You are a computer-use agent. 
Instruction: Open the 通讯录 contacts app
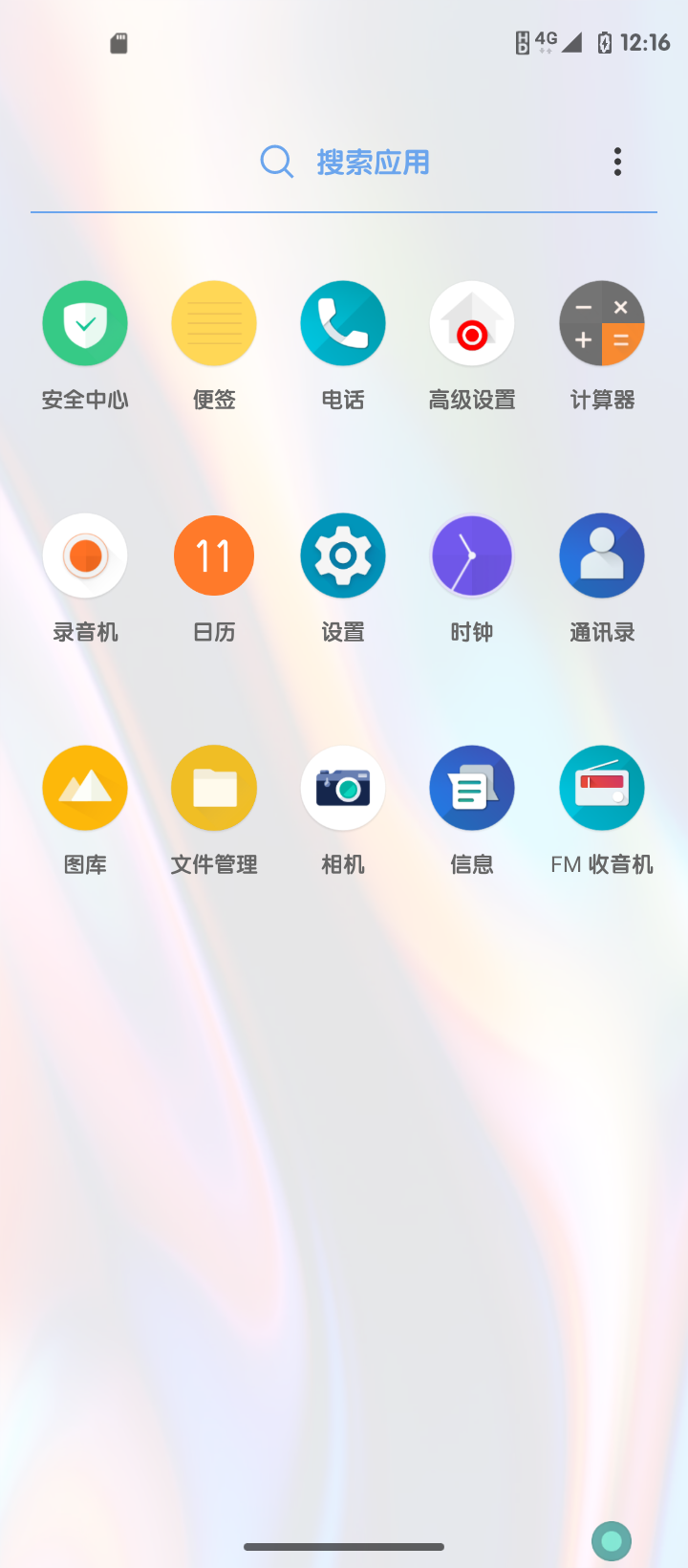pos(602,556)
